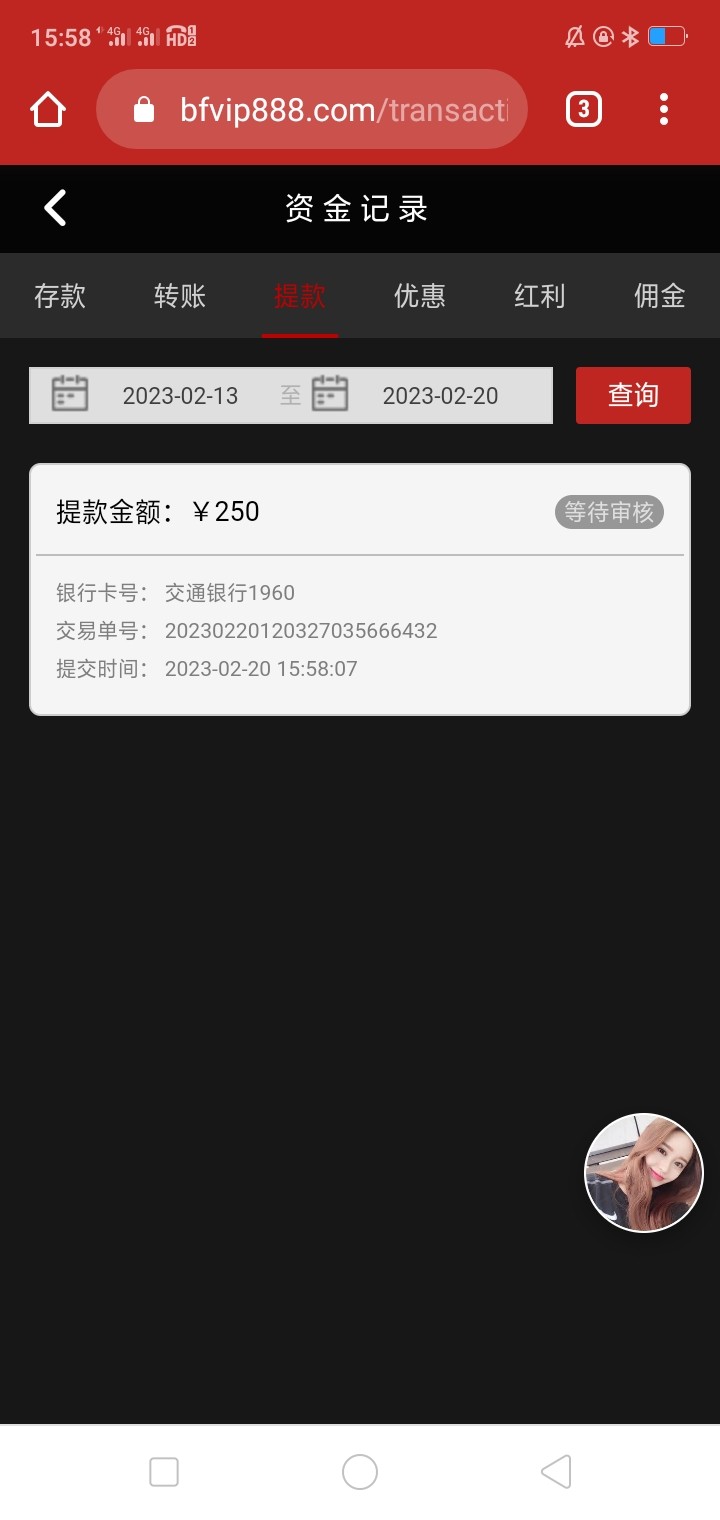Tap the 查询 query button
This screenshot has width=720, height=1520.
[633, 395]
